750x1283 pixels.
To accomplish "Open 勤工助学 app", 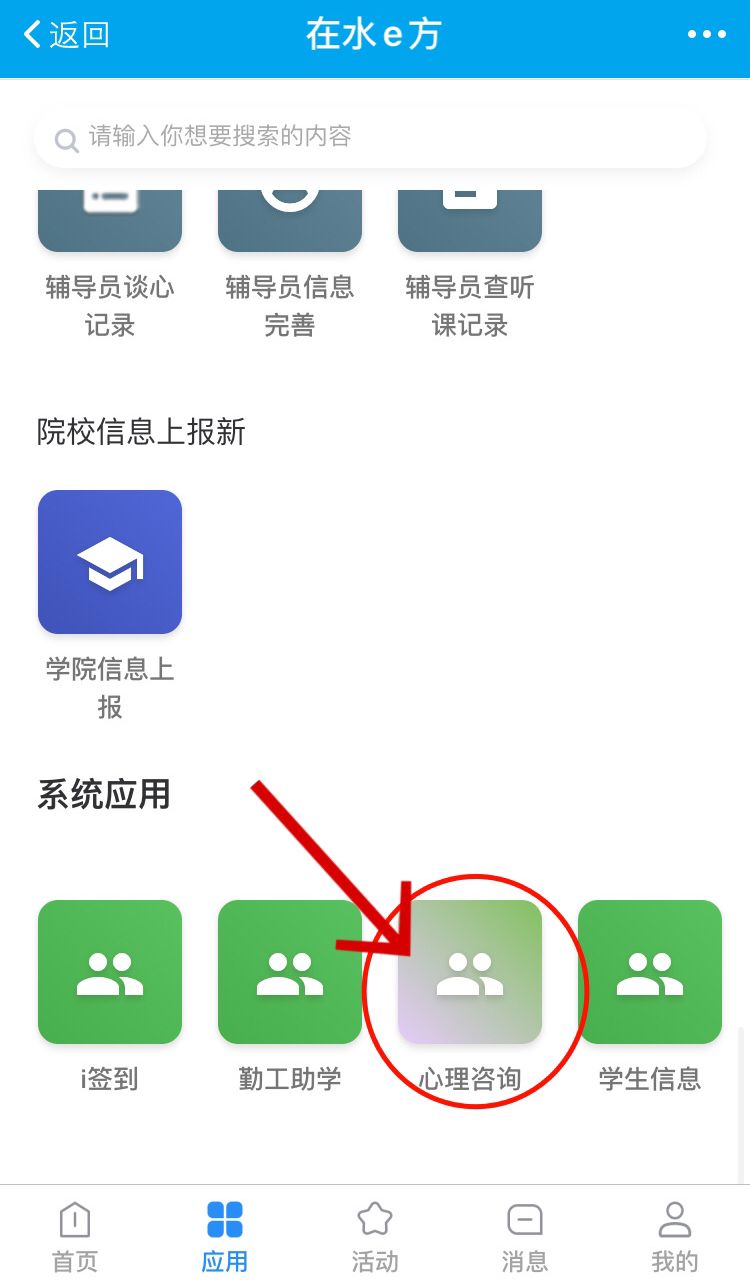I will (x=290, y=972).
